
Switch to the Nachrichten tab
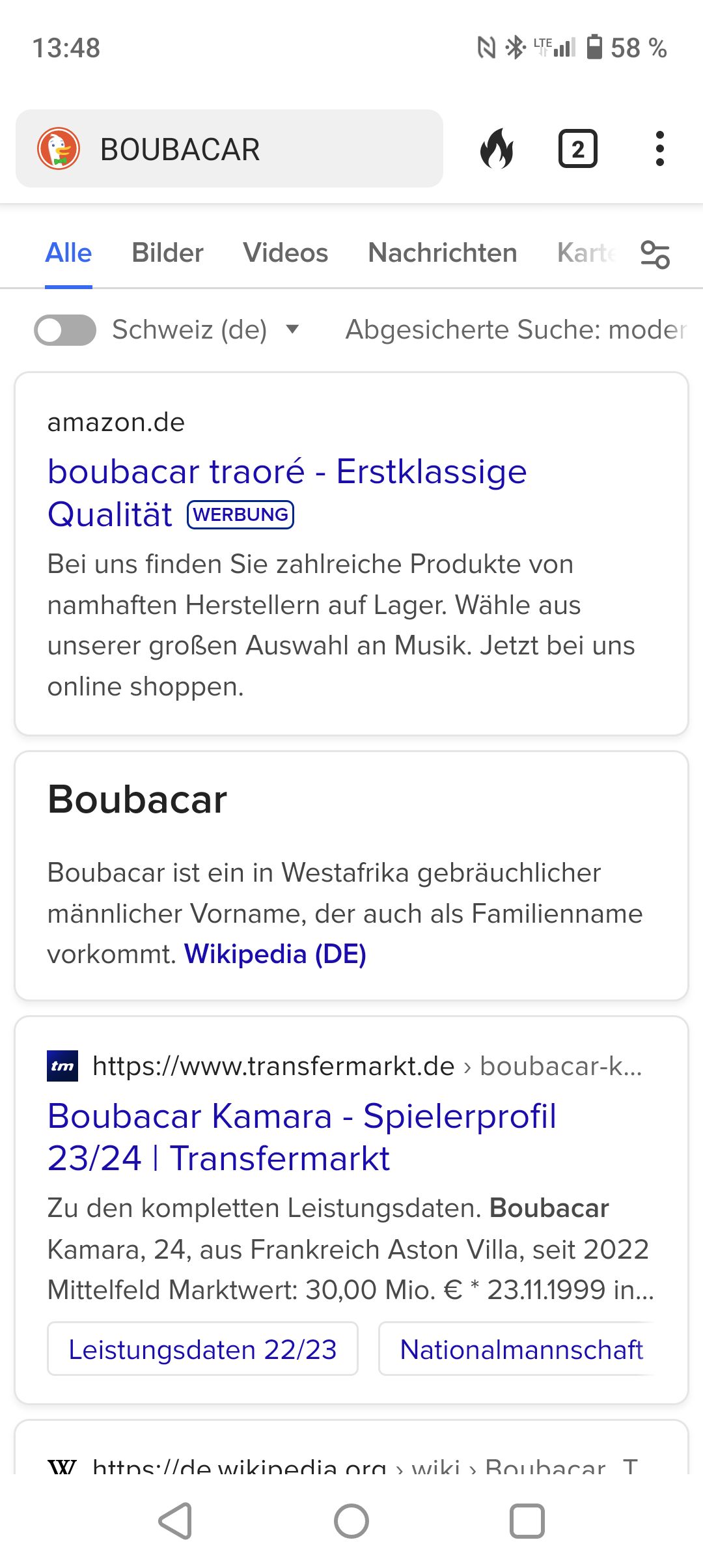pos(443,253)
